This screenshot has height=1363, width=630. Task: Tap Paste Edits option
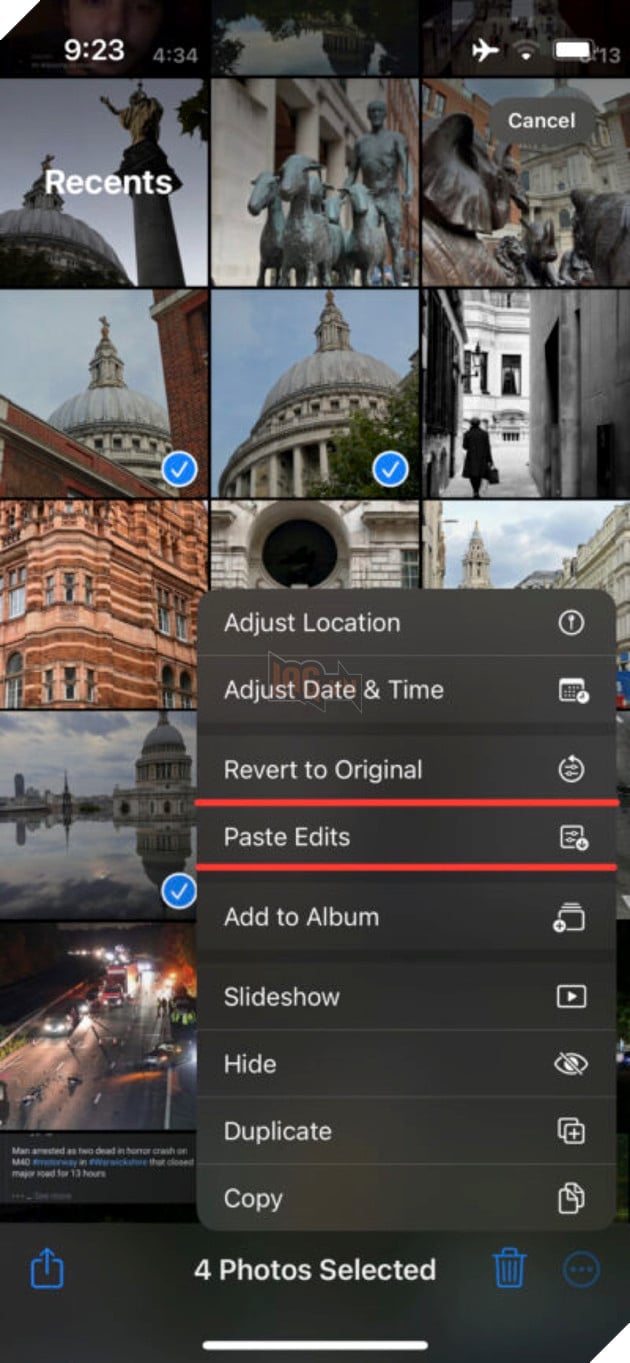click(405, 837)
